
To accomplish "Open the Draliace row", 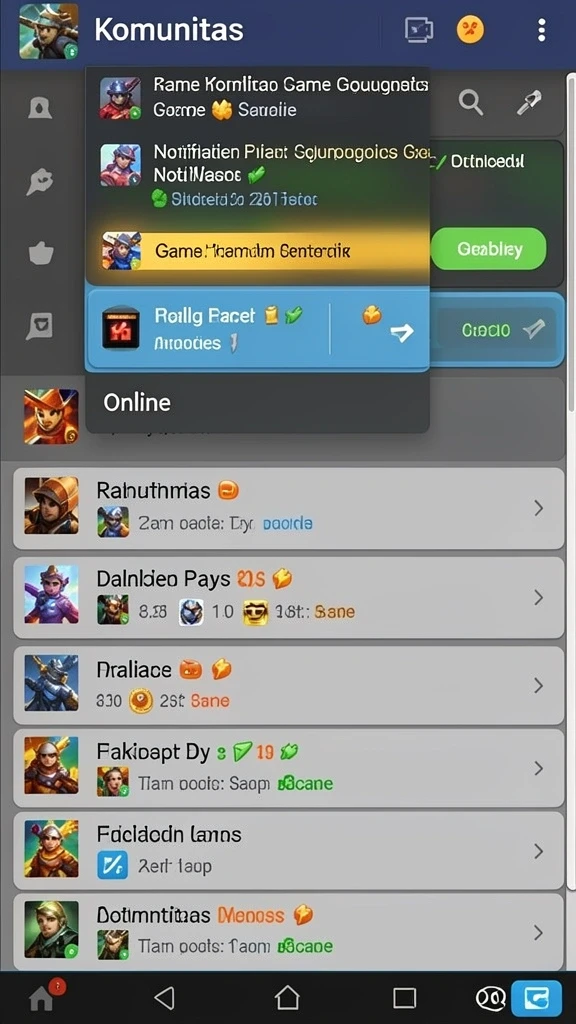I will [288, 686].
